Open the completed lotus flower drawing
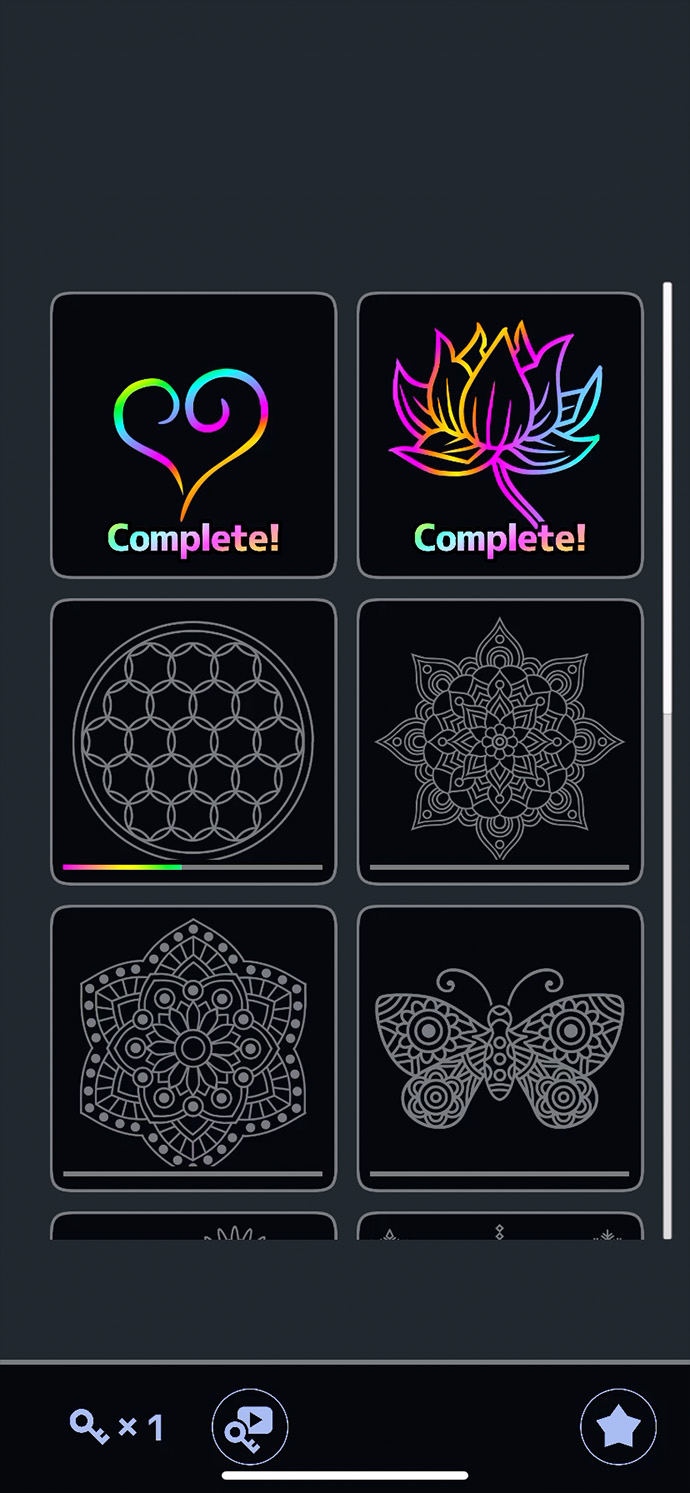Image resolution: width=690 pixels, height=1493 pixels. [x=500, y=435]
